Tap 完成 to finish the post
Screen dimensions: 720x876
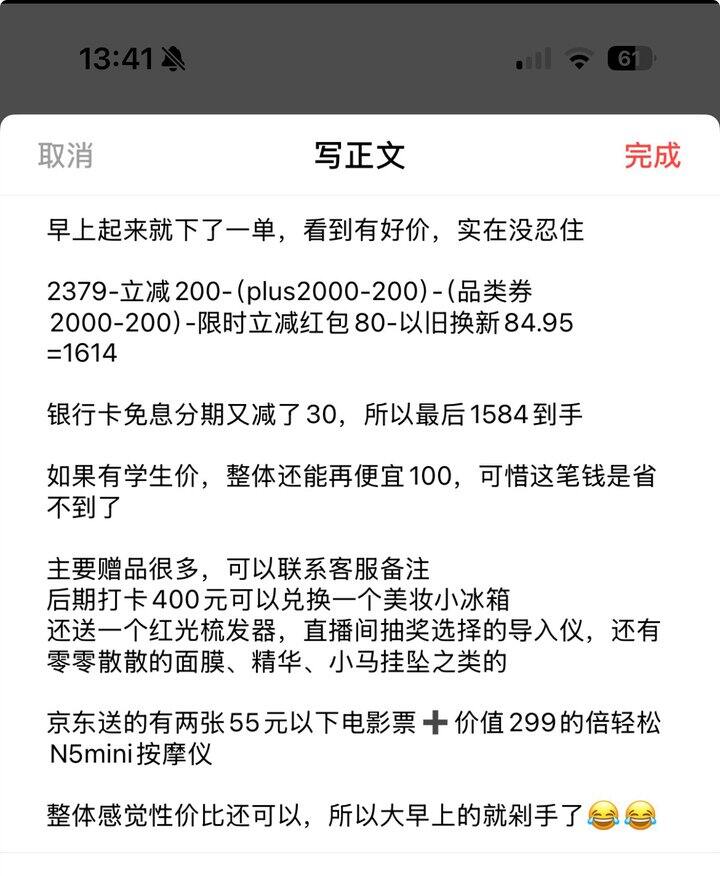(653, 155)
